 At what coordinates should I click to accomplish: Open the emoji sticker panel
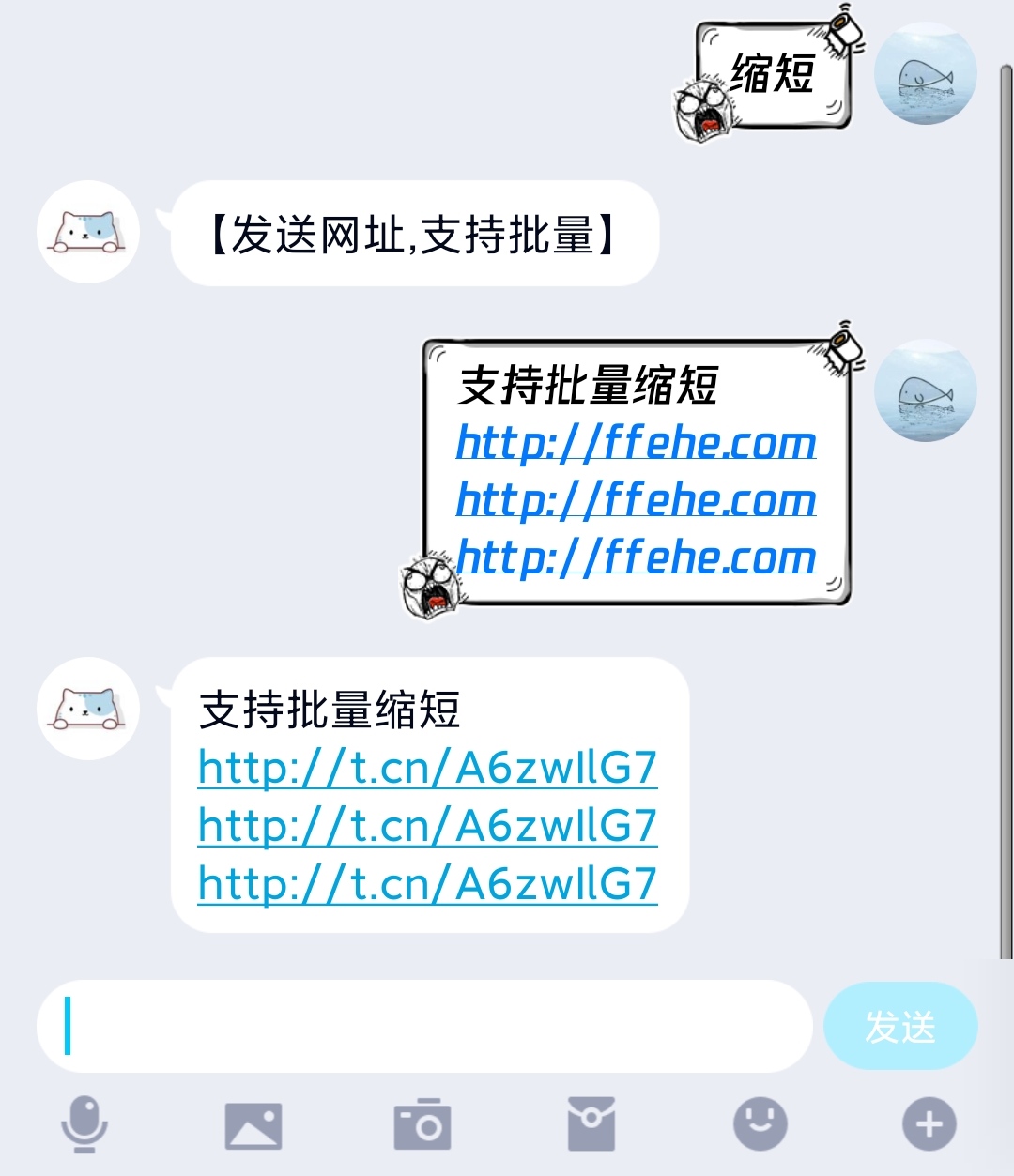click(x=760, y=1124)
